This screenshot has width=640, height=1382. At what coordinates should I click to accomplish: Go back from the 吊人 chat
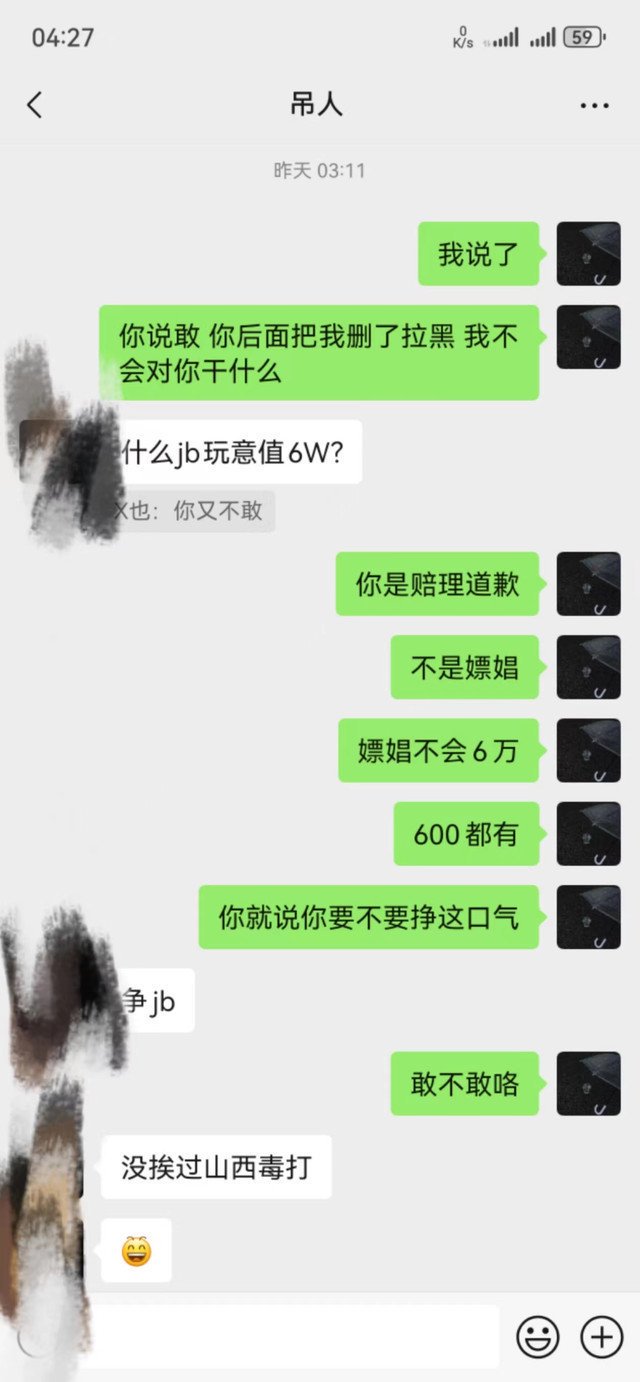point(35,105)
